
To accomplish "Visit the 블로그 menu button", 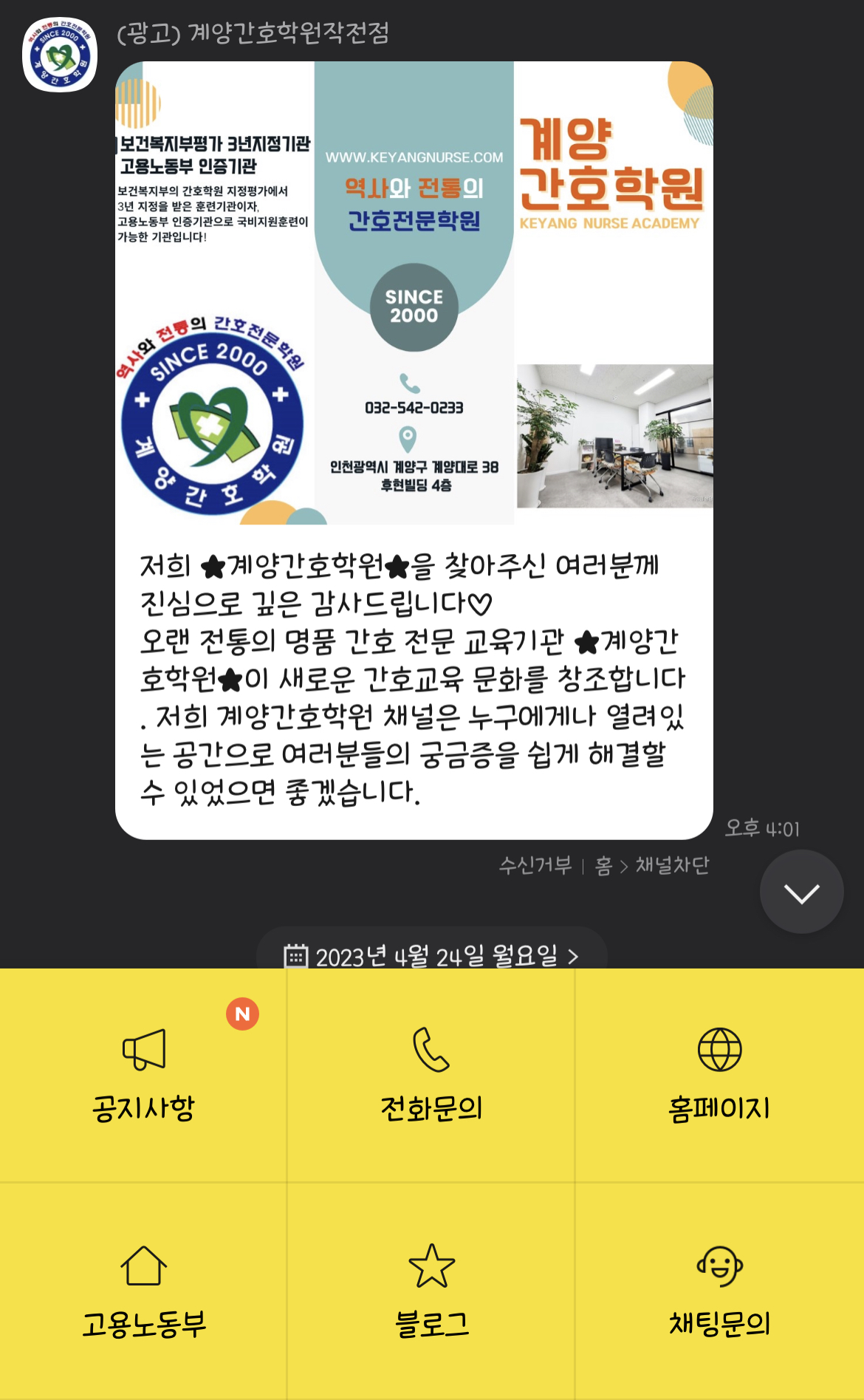I will pyautogui.click(x=431, y=1291).
